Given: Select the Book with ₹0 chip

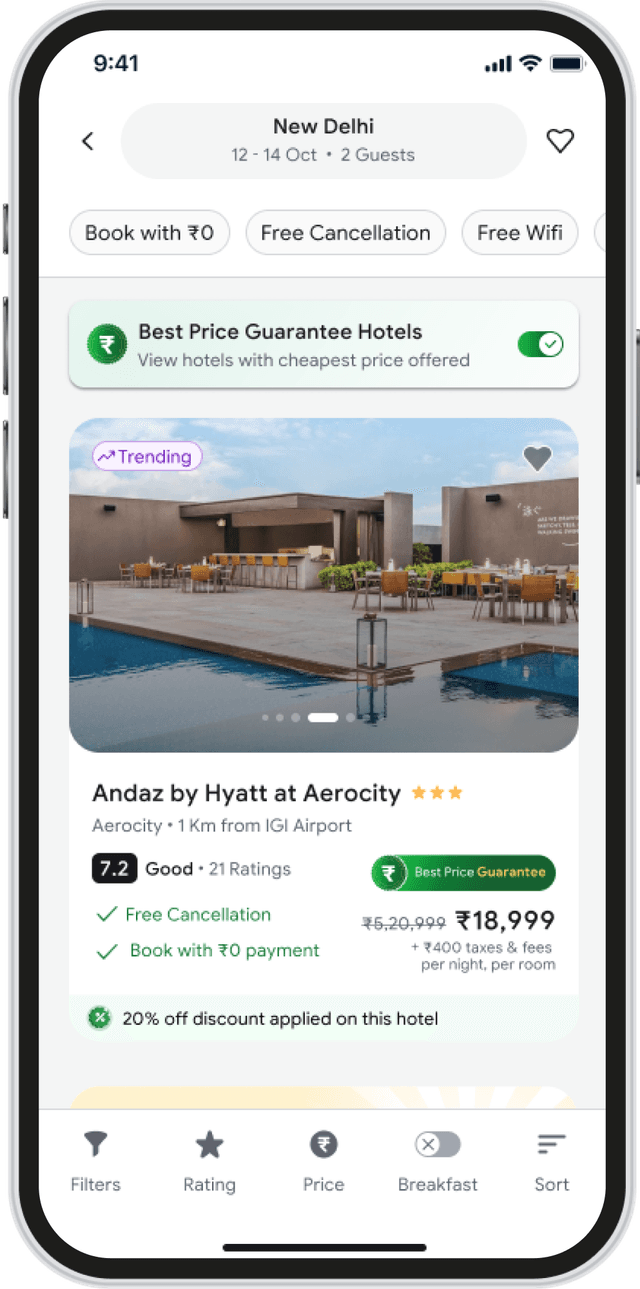Looking at the screenshot, I should (149, 233).
